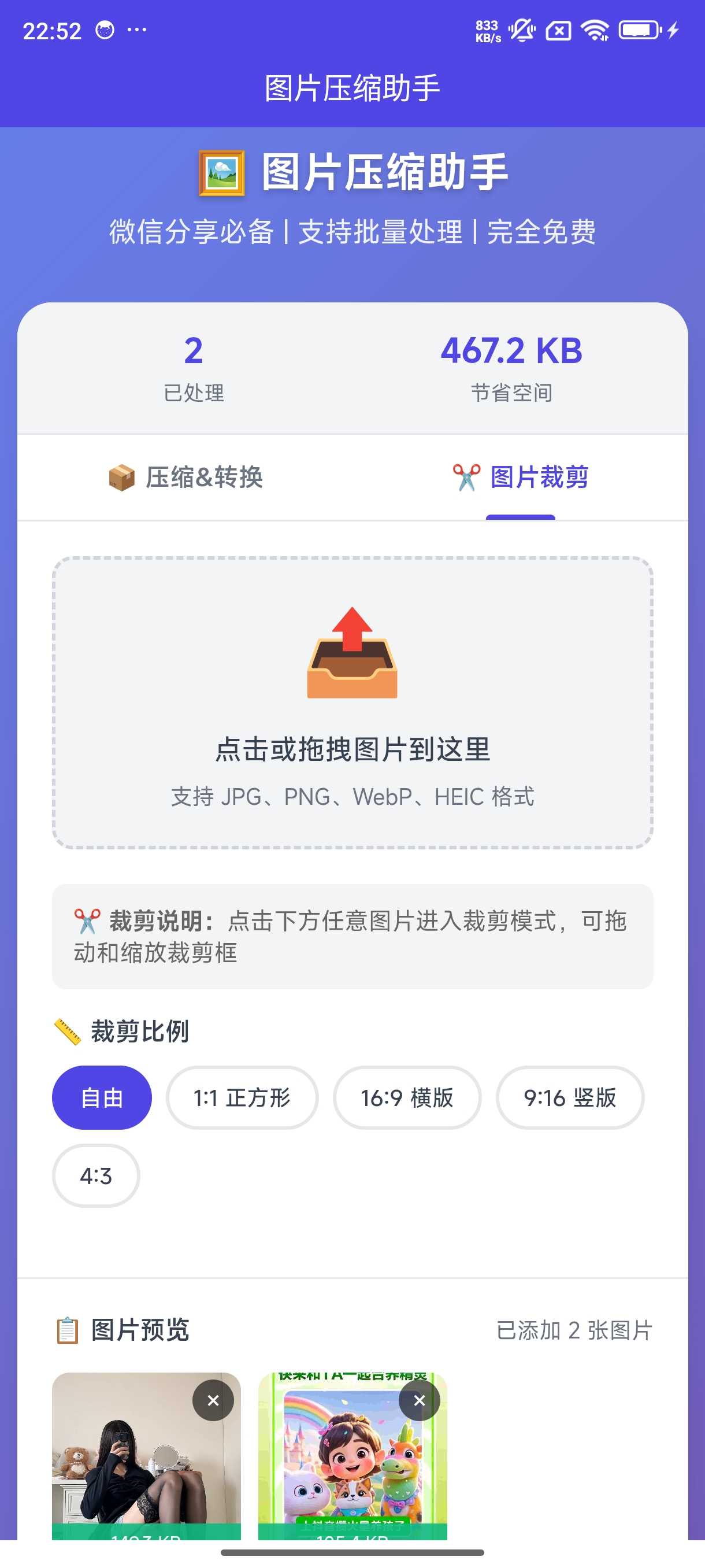Choose the 自由 crop ratio
The width and height of the screenshot is (705, 1568).
point(102,1097)
